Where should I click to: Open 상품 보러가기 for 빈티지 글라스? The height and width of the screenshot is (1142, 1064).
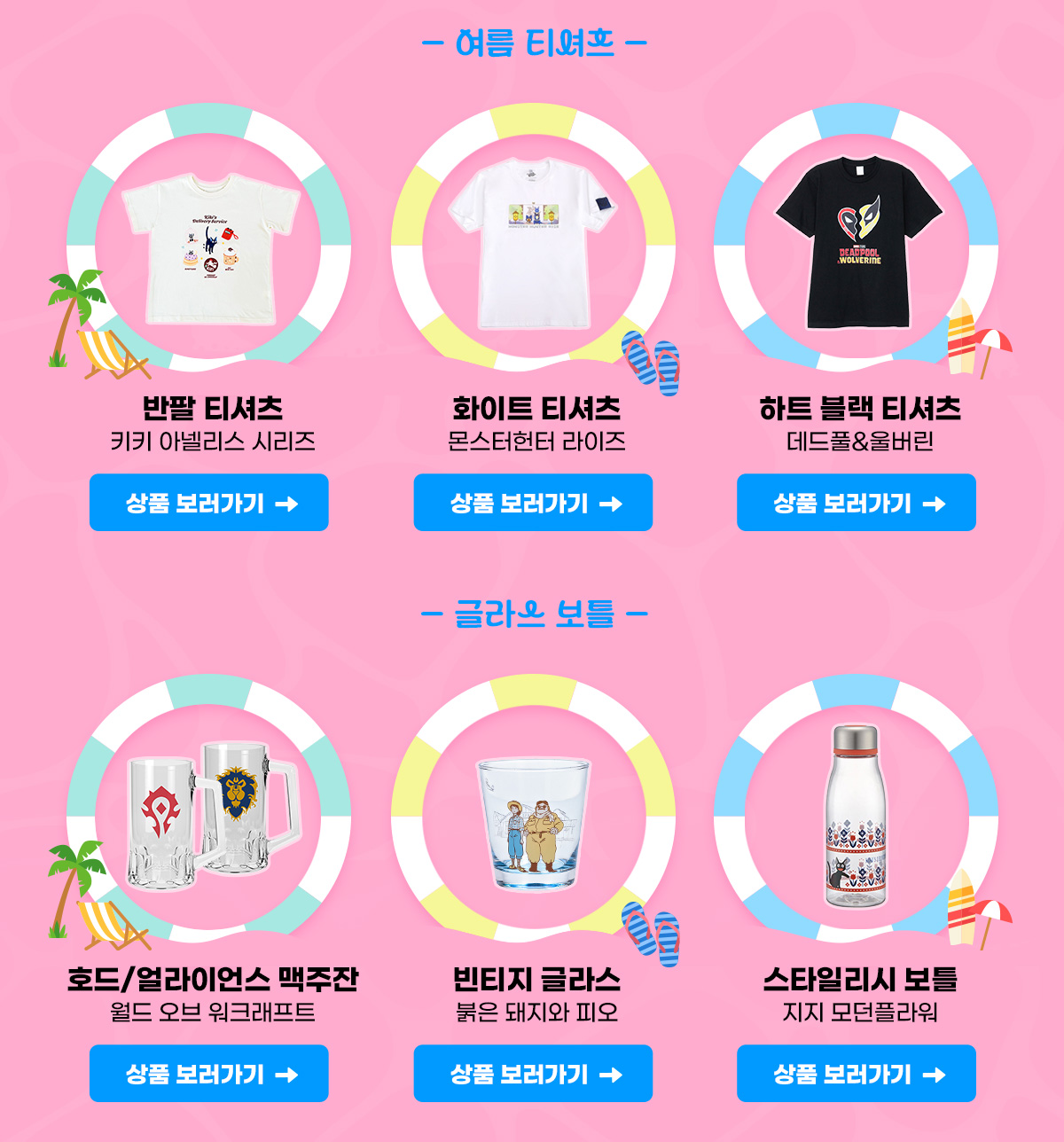tap(533, 1074)
